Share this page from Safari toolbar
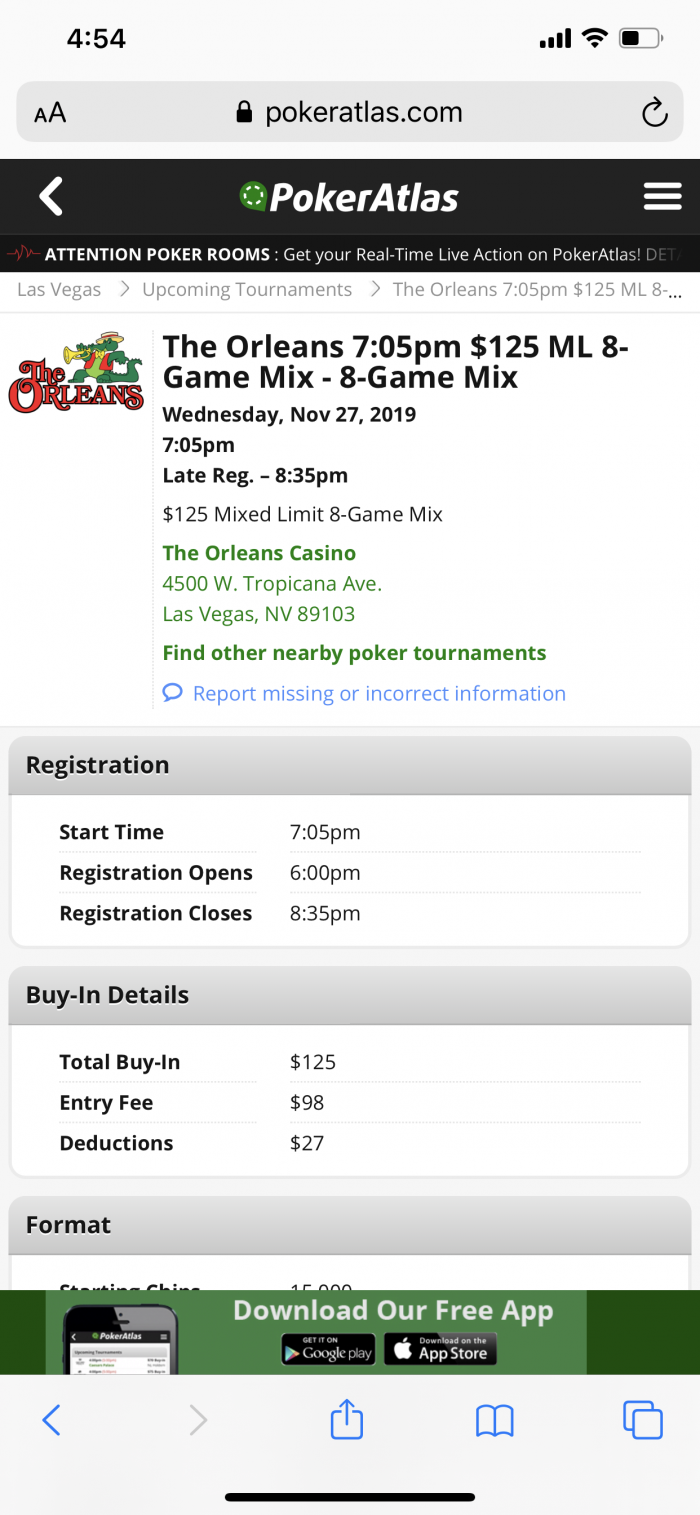Screen dimensions: 700x1515 tap(346, 1419)
